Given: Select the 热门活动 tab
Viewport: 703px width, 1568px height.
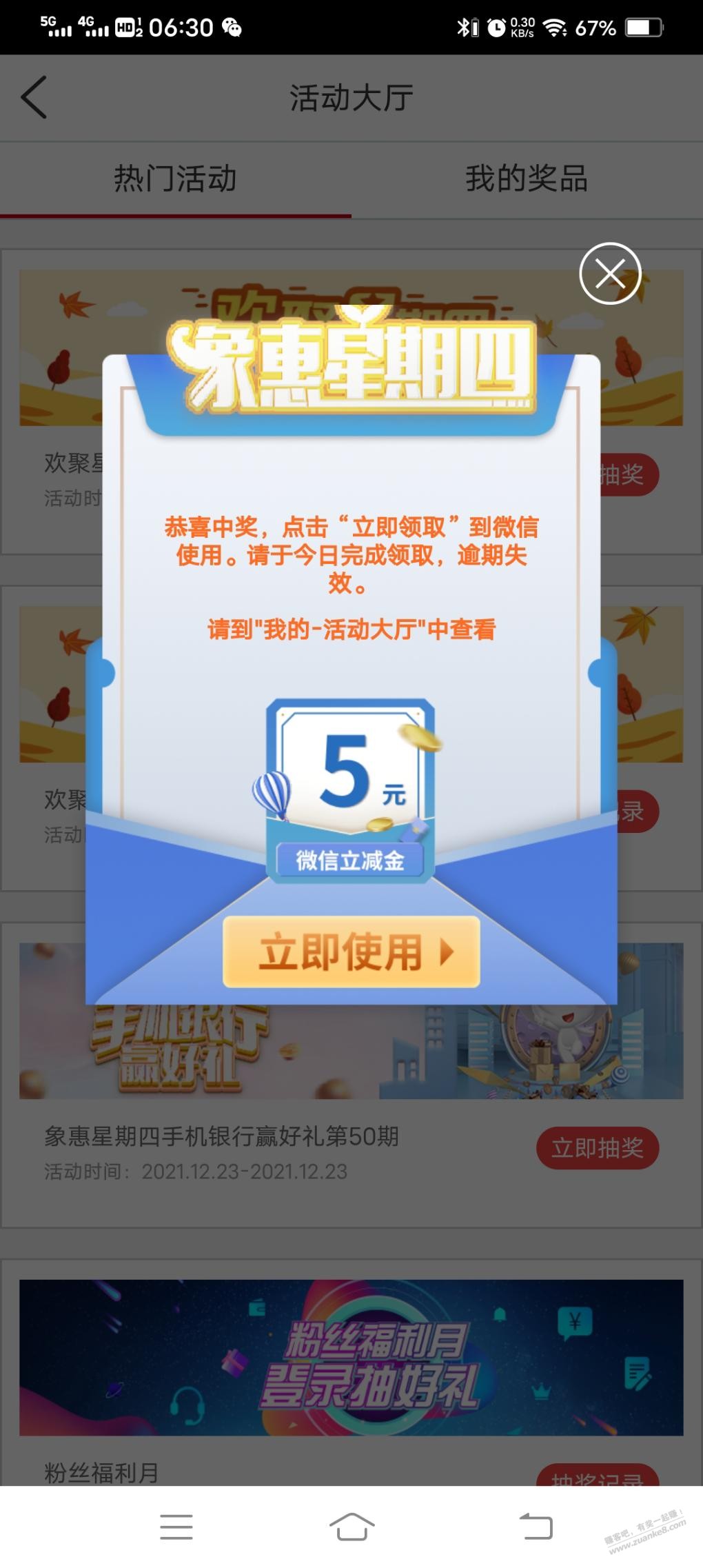Looking at the screenshot, I should [x=175, y=179].
